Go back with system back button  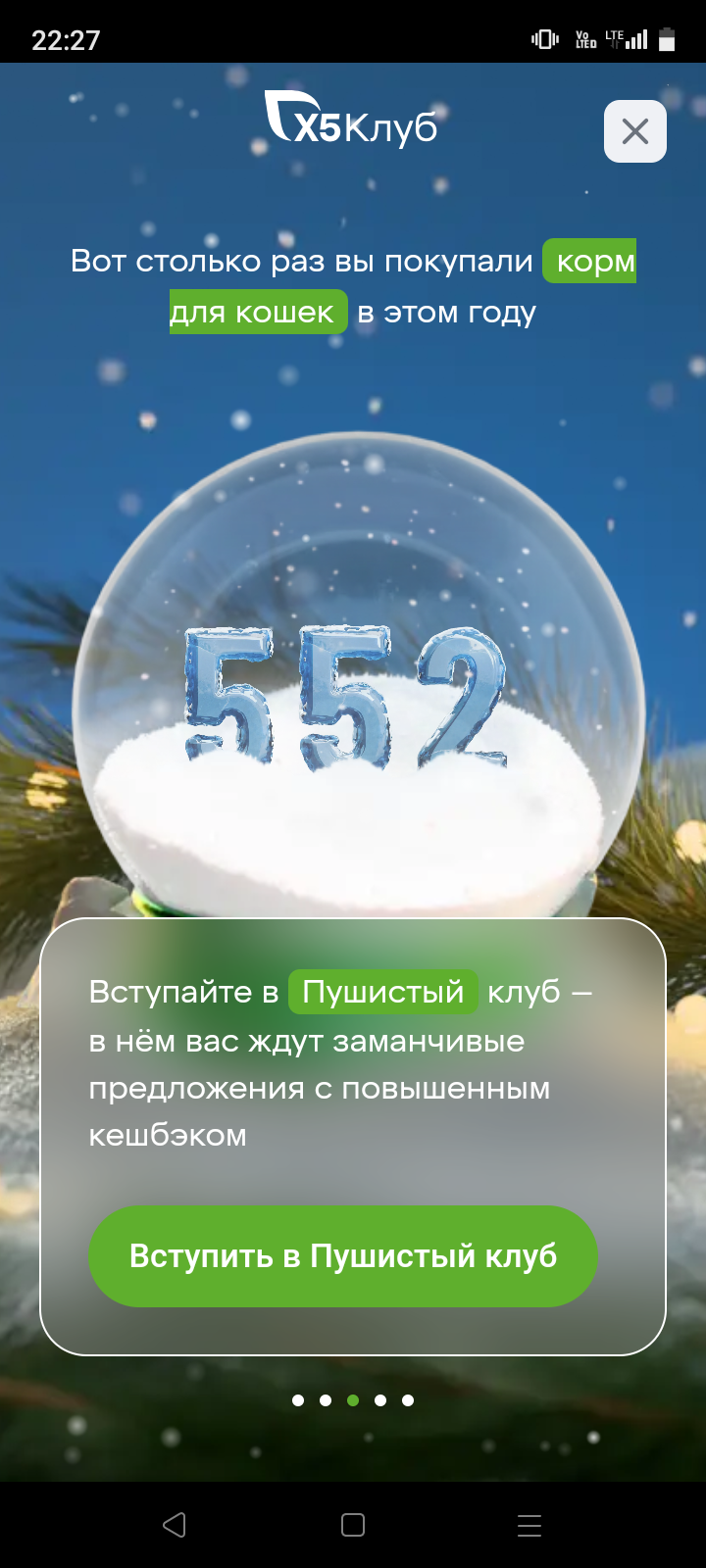175,1525
